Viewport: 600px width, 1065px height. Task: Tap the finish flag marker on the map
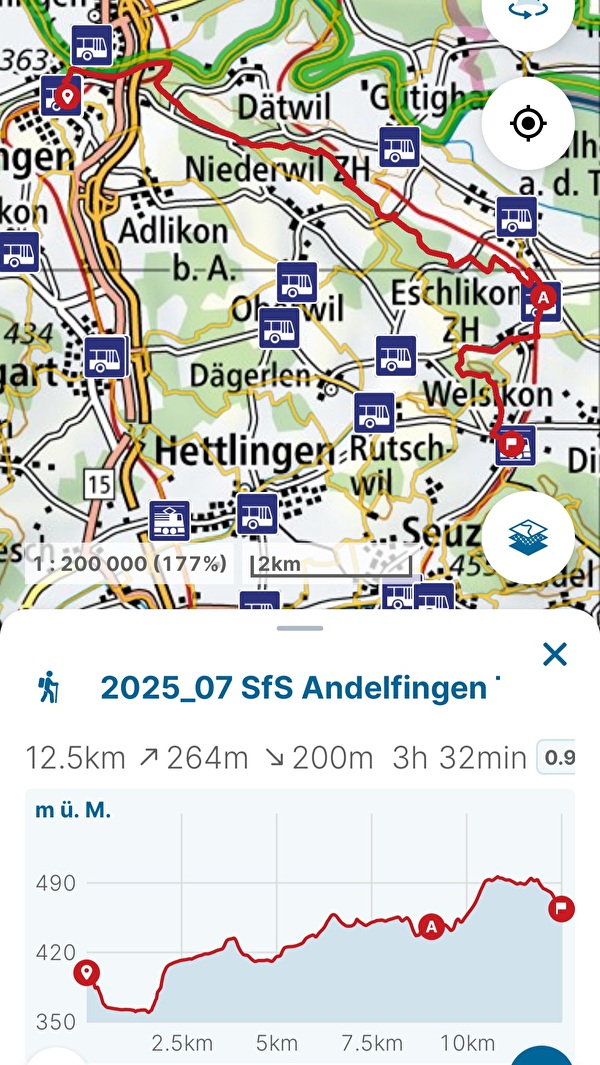pyautogui.click(x=513, y=441)
